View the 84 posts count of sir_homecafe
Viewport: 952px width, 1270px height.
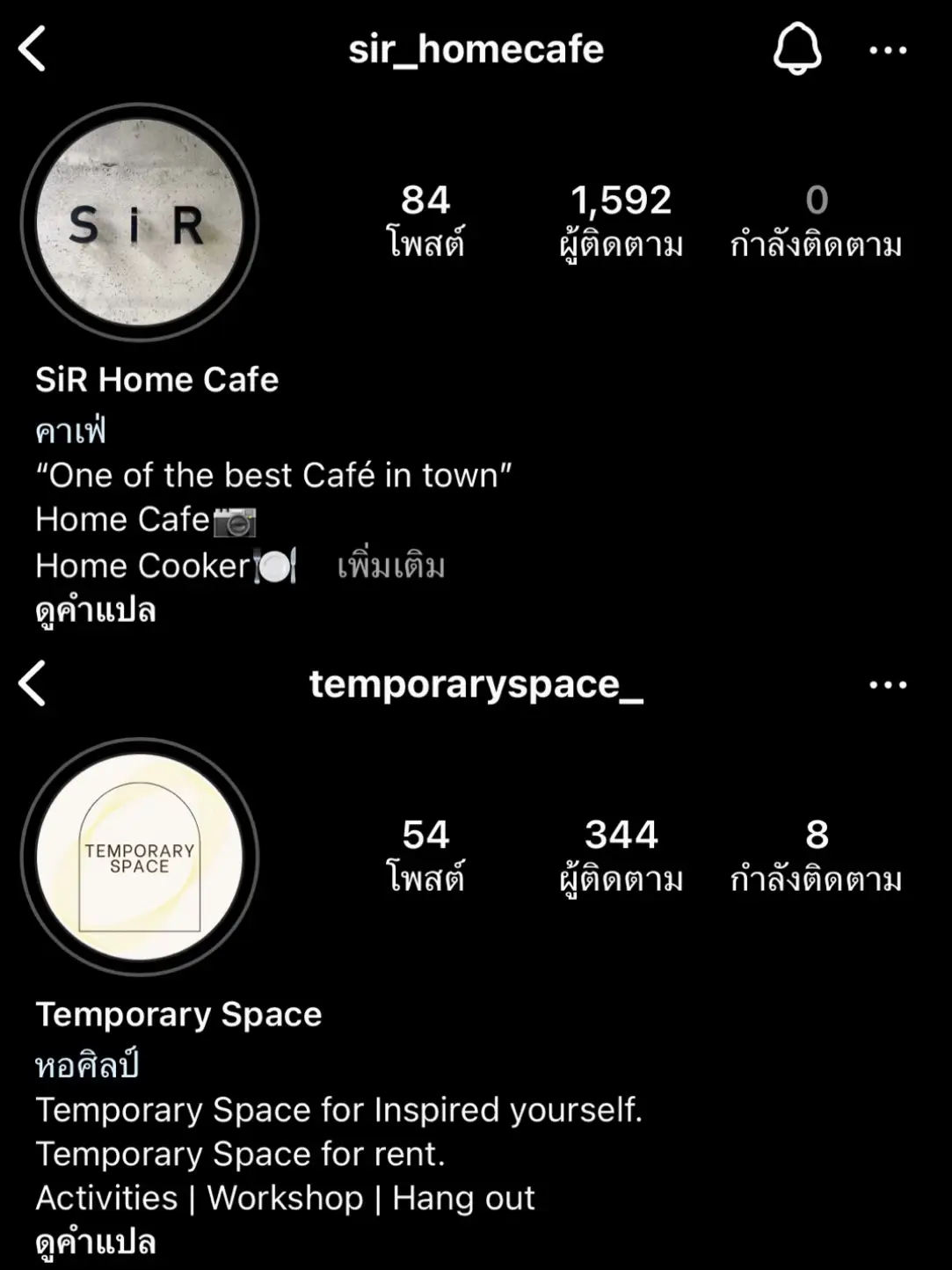[x=423, y=220]
